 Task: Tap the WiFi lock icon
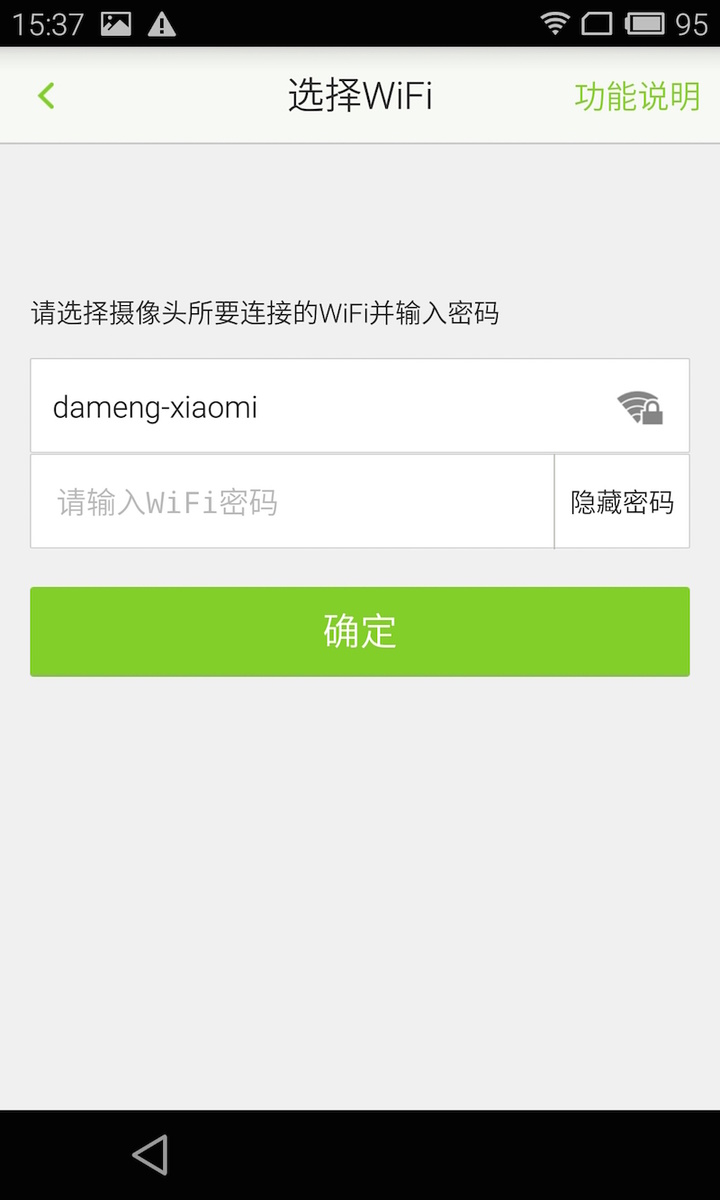[x=640, y=408]
